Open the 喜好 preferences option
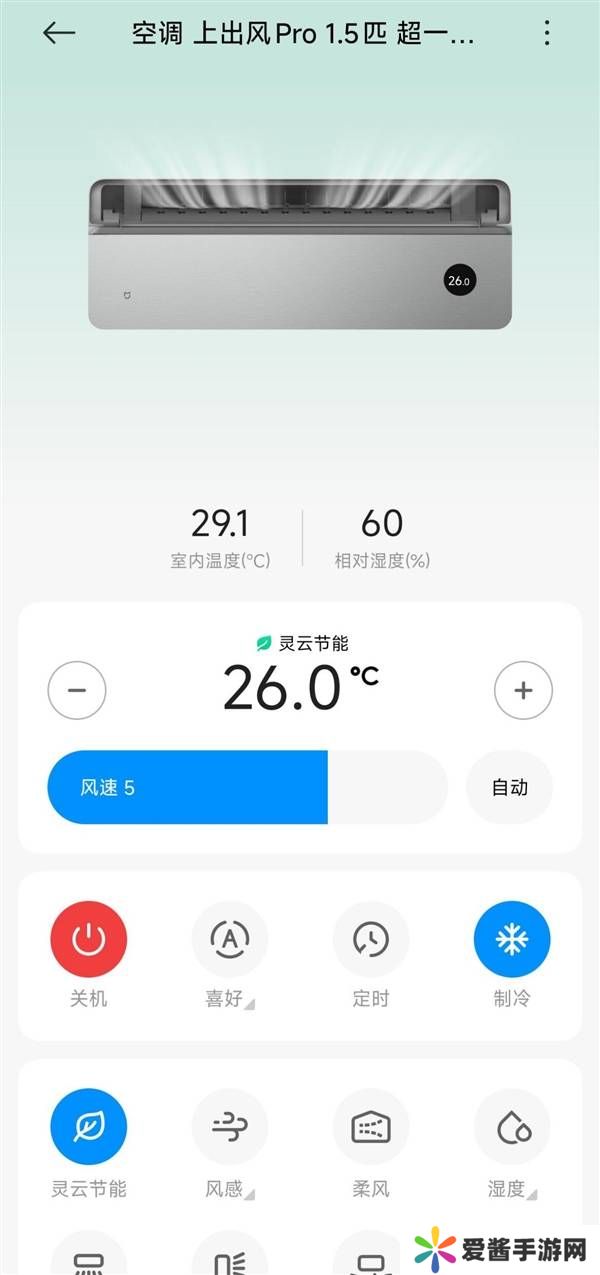The width and height of the screenshot is (600, 1275). [230, 940]
